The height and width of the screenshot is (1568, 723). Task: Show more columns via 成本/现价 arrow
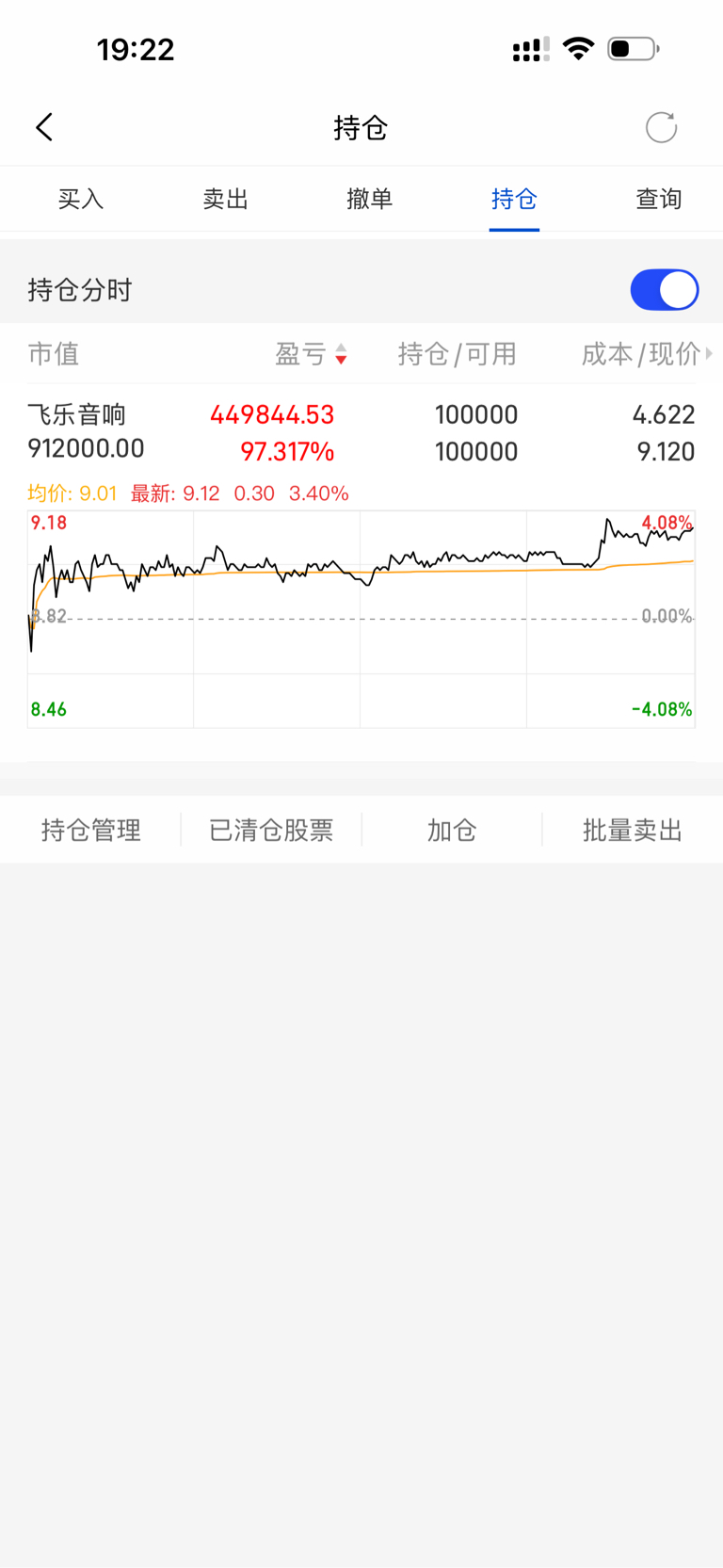[x=709, y=354]
